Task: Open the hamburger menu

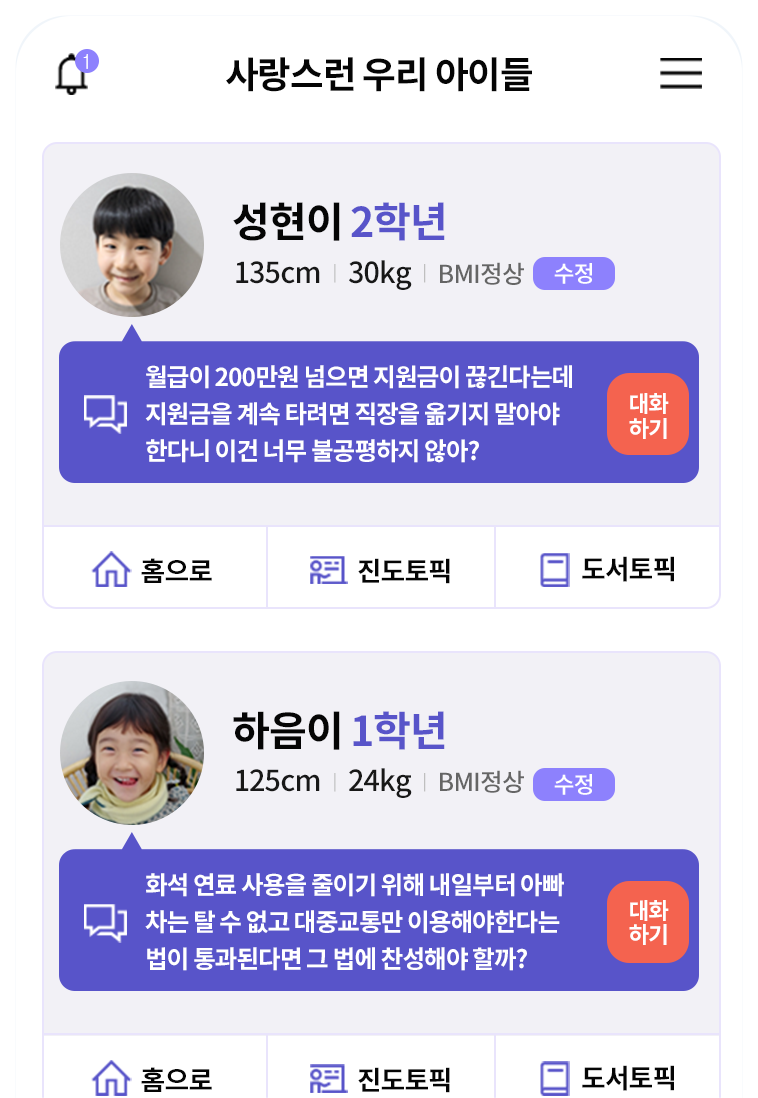Action: (681, 74)
